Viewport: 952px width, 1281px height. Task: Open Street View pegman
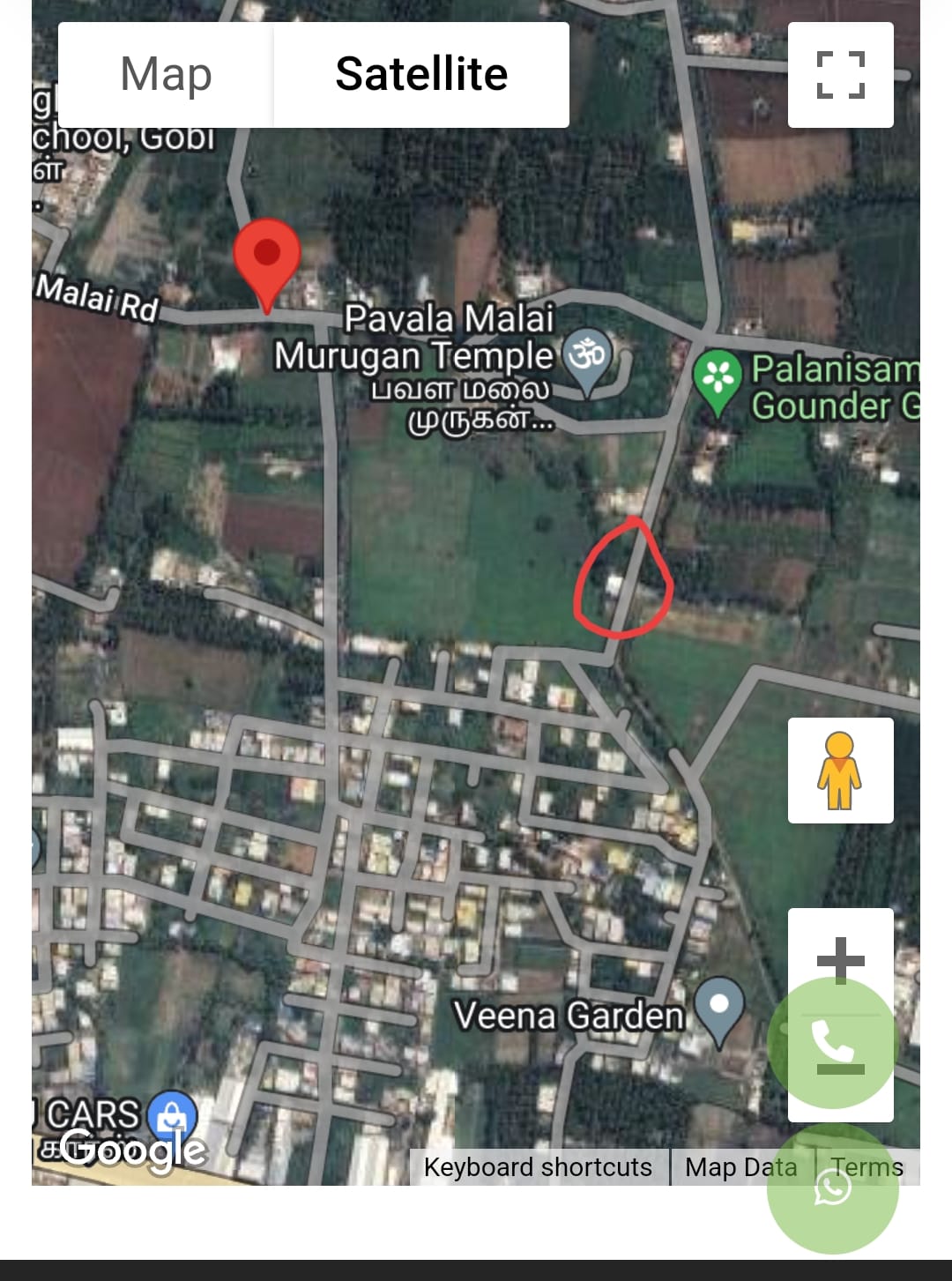(840, 771)
